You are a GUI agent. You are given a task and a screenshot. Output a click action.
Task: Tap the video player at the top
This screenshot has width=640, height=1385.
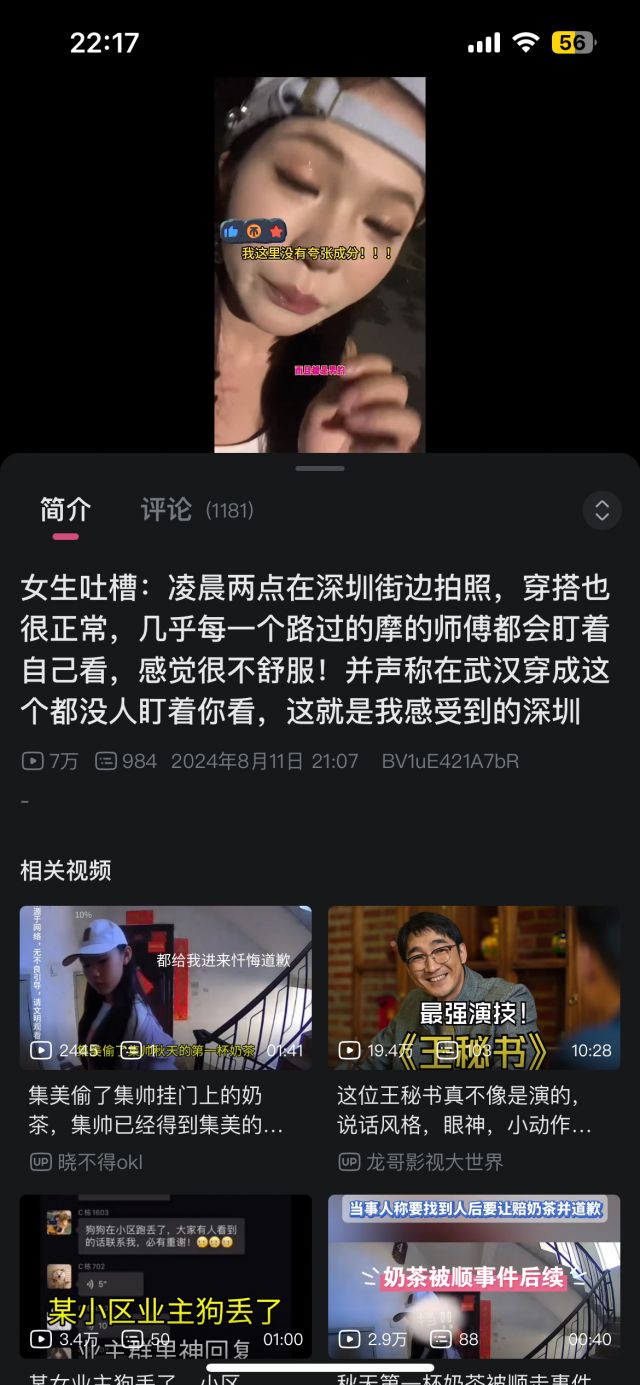(320, 265)
